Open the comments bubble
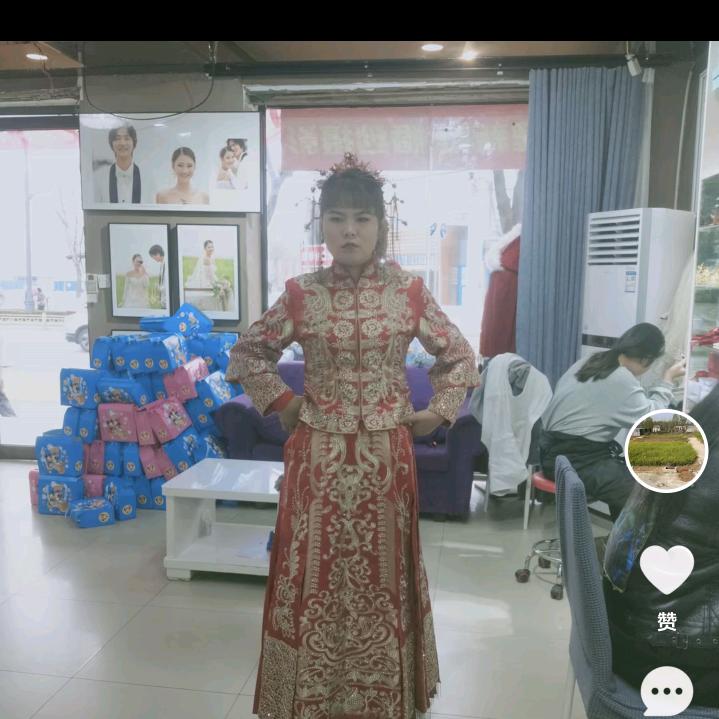Image resolution: width=719 pixels, height=719 pixels. coord(666,692)
